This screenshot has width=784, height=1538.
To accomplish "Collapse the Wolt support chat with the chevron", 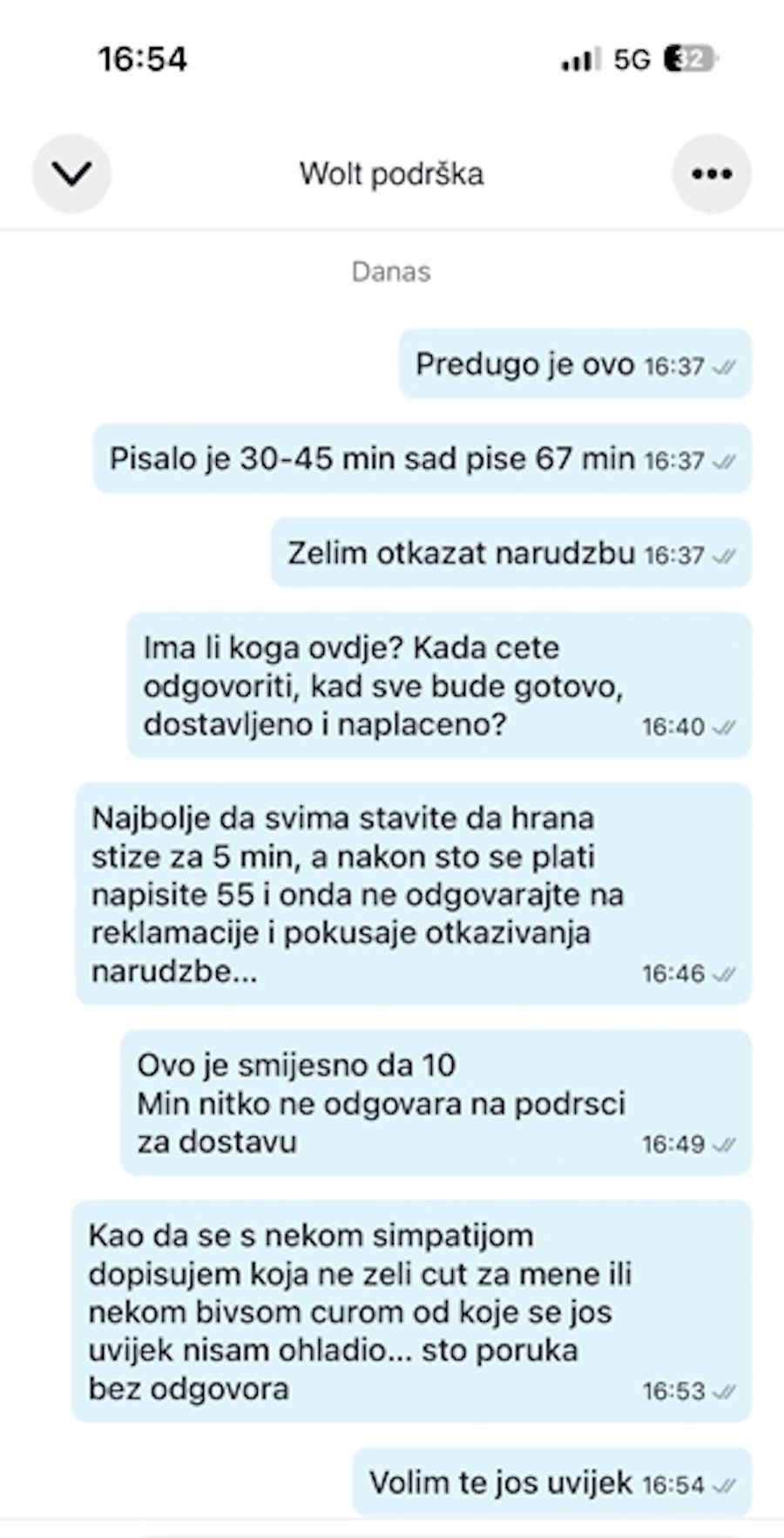I will point(71,173).
